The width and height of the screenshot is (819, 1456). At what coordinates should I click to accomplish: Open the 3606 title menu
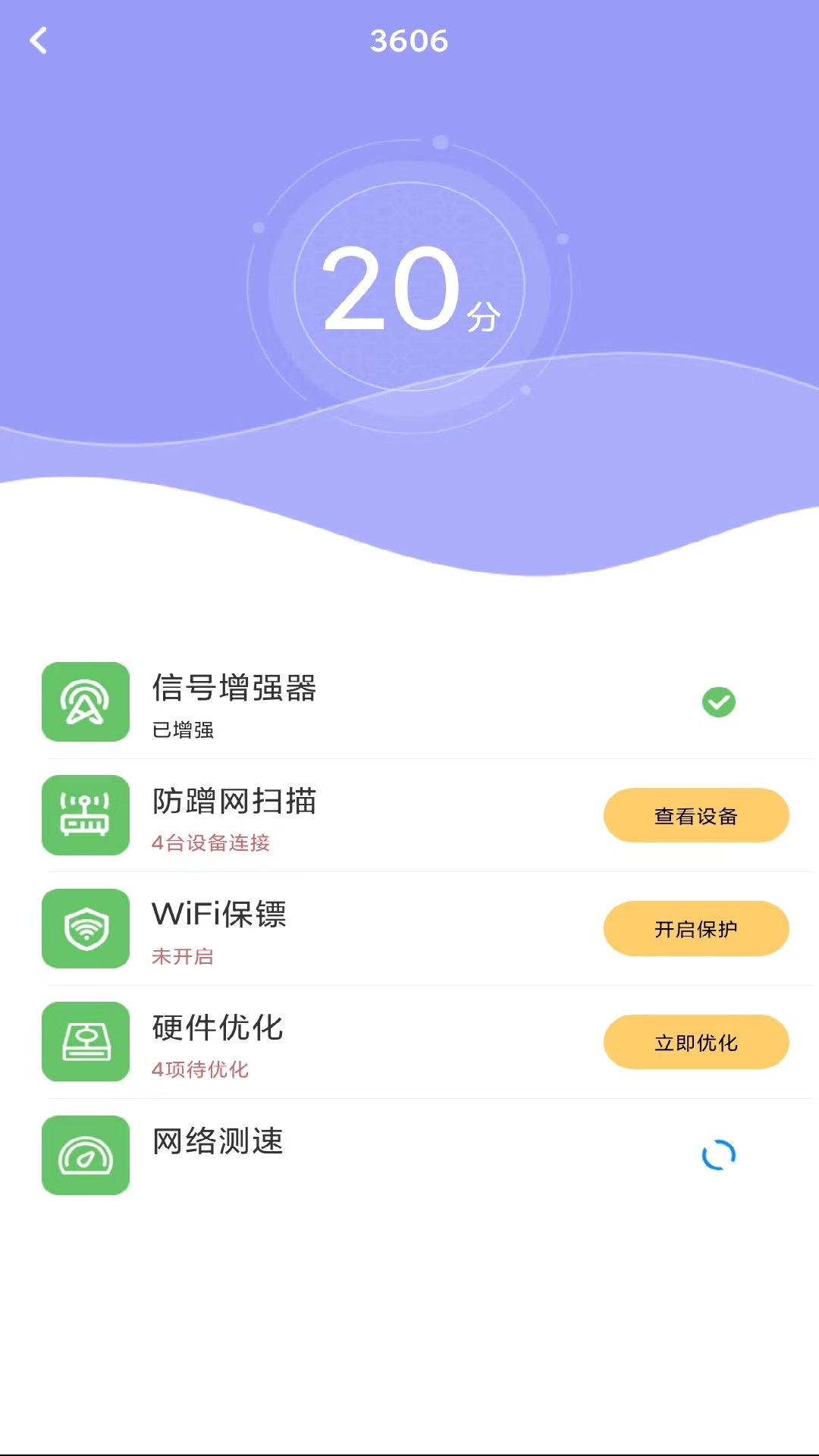(409, 41)
